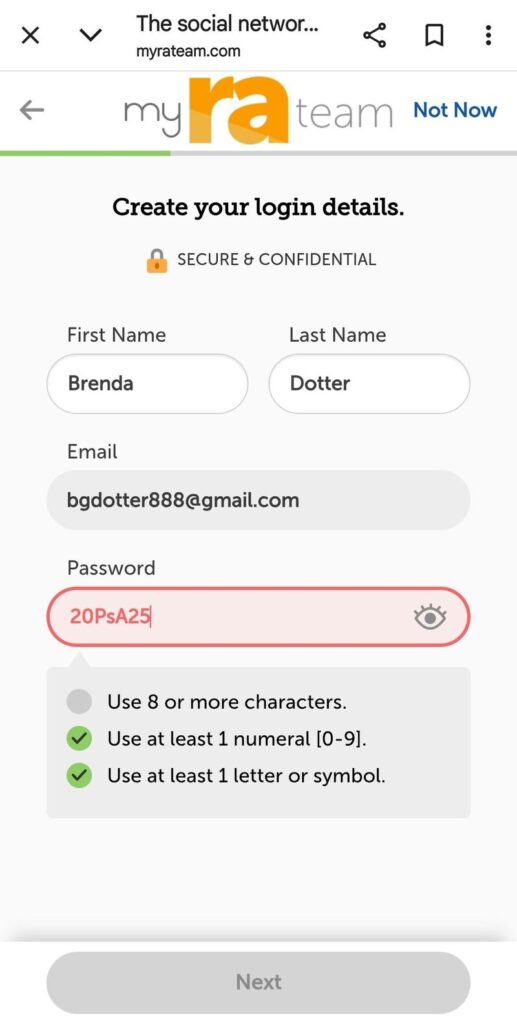Open the browser overflow menu
The height and width of the screenshot is (1024, 517).
tap(488, 35)
